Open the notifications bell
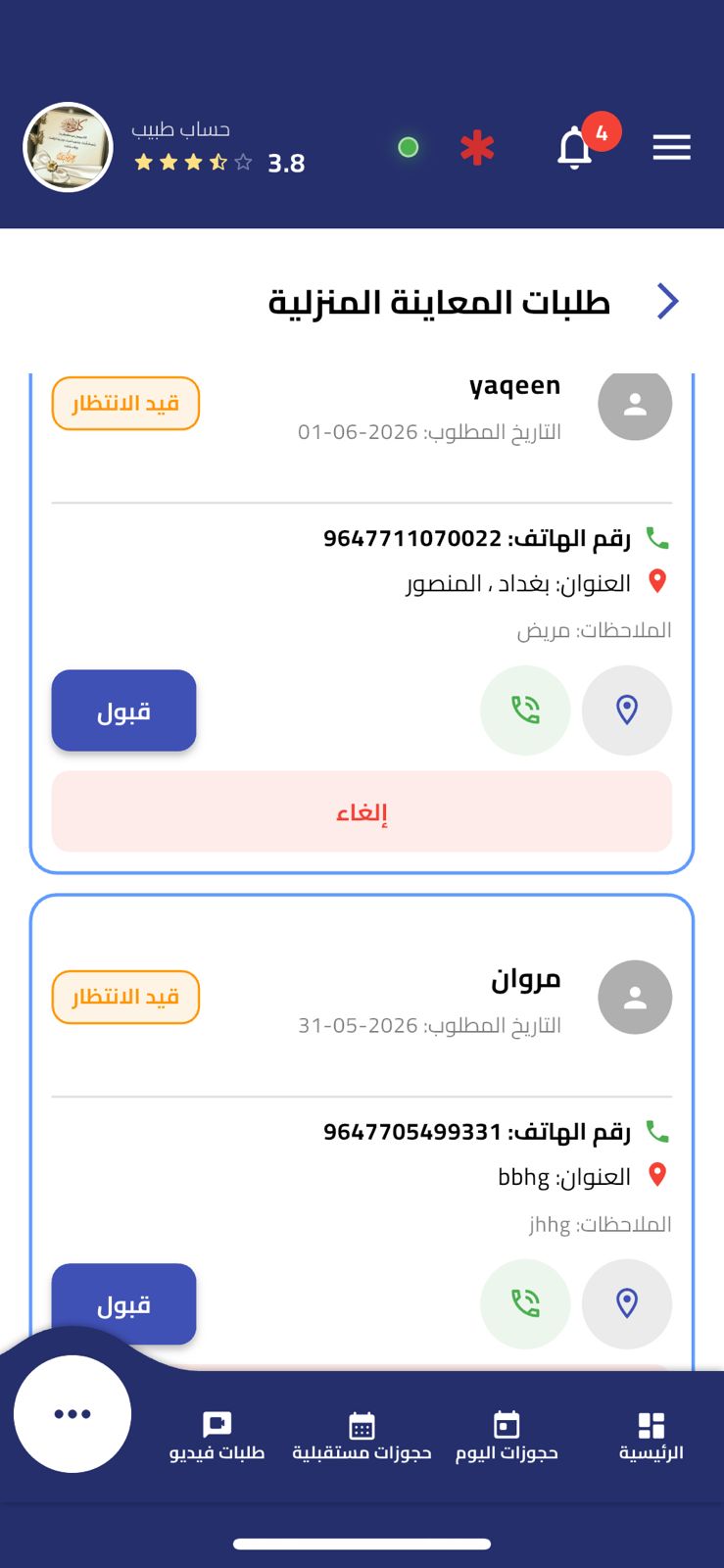Screen dimensions: 724x1568 click(575, 148)
